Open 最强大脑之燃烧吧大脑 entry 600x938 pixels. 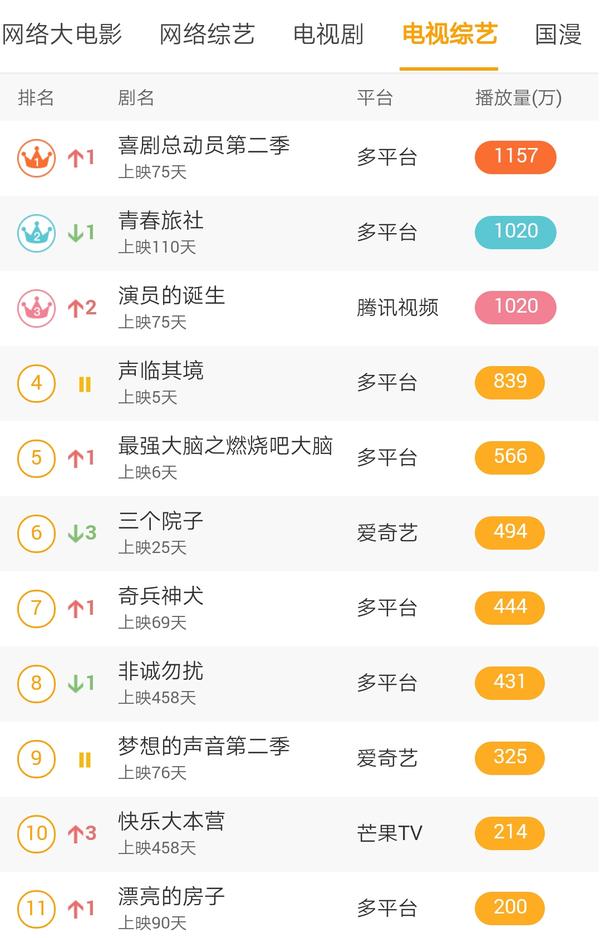click(225, 446)
